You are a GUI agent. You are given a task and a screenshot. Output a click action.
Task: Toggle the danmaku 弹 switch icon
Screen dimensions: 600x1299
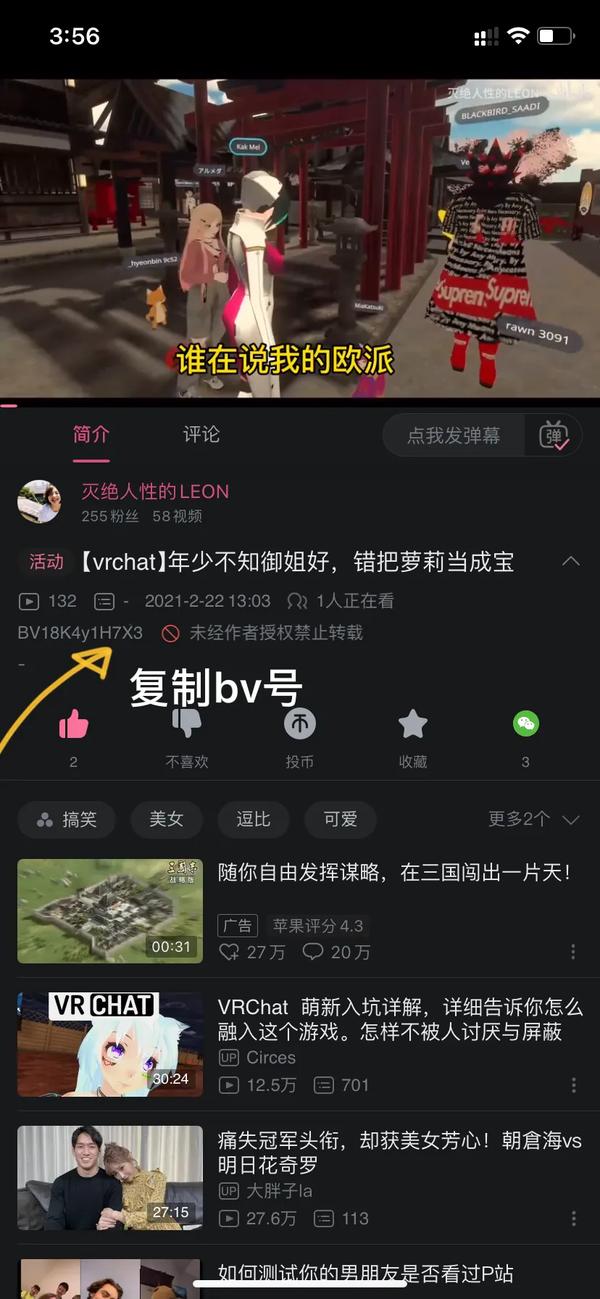[553, 436]
